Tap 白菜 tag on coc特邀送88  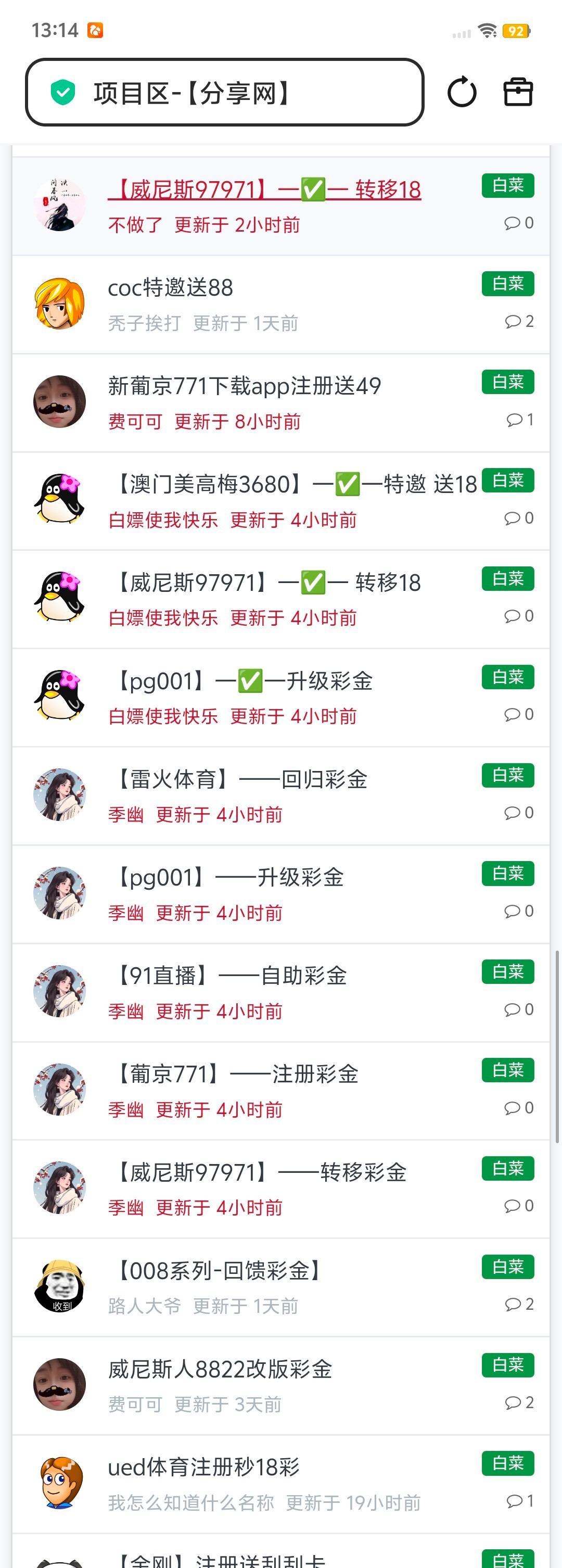click(507, 284)
